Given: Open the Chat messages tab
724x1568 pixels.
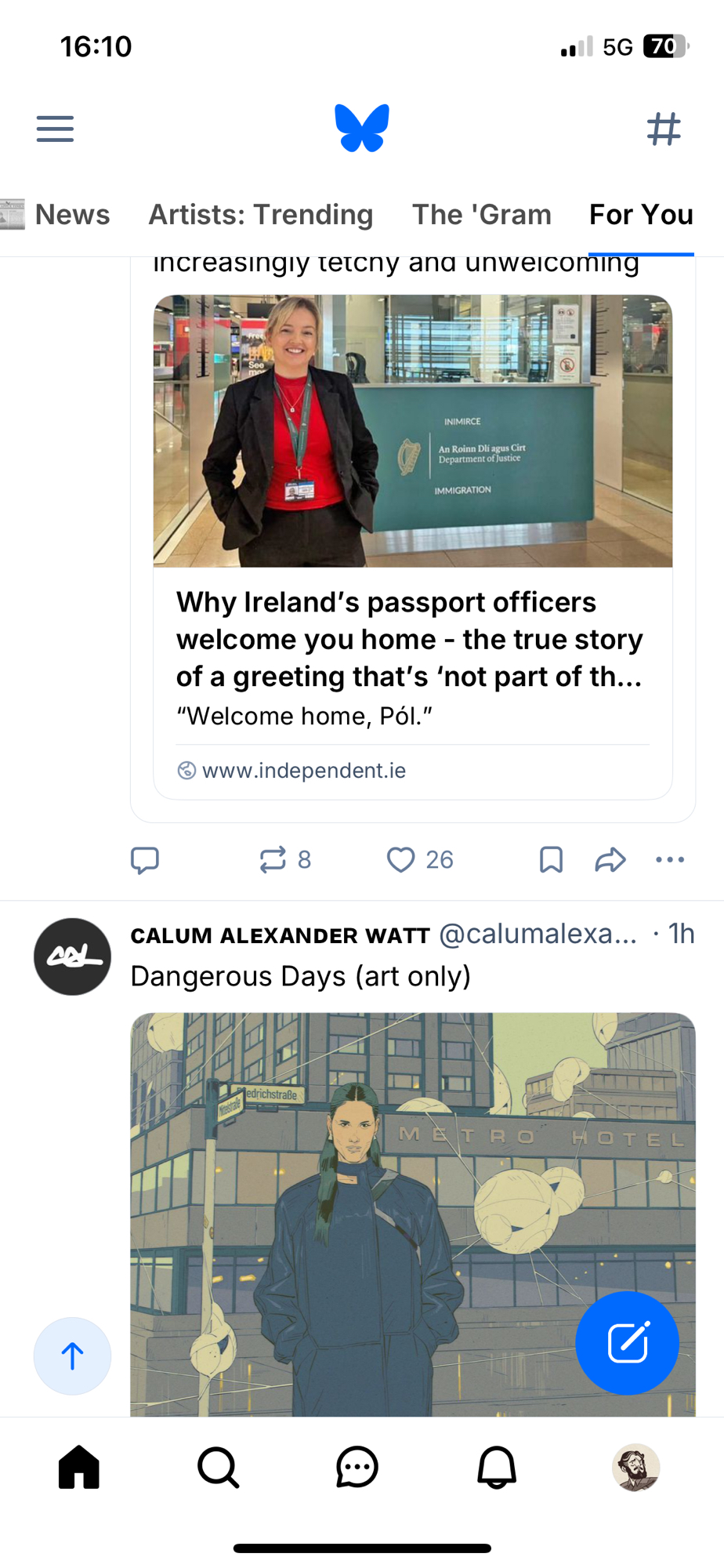Looking at the screenshot, I should click(x=357, y=1467).
